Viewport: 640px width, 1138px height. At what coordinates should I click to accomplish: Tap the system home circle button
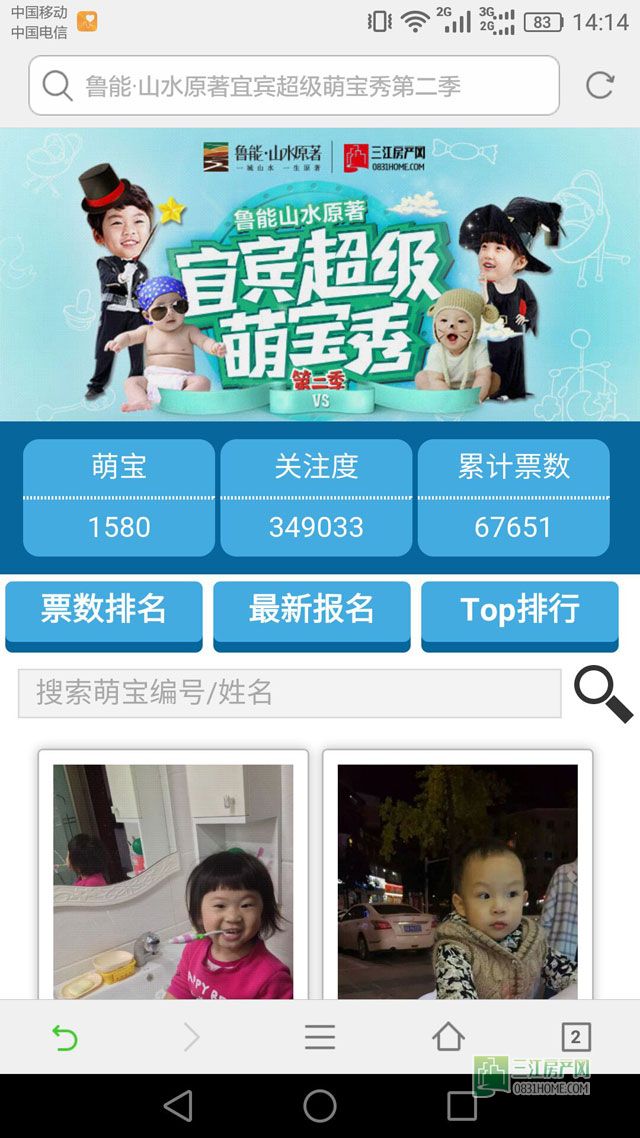pos(320,1105)
